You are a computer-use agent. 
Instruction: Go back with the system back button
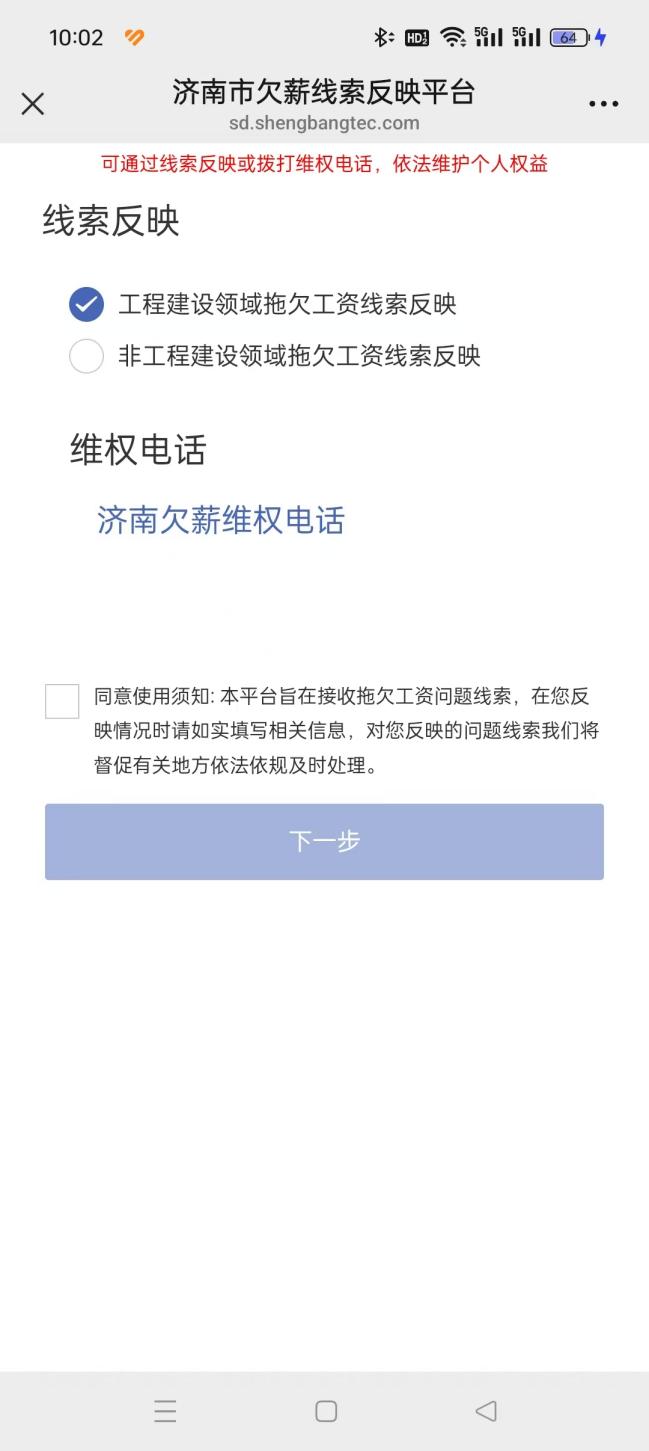[486, 1411]
